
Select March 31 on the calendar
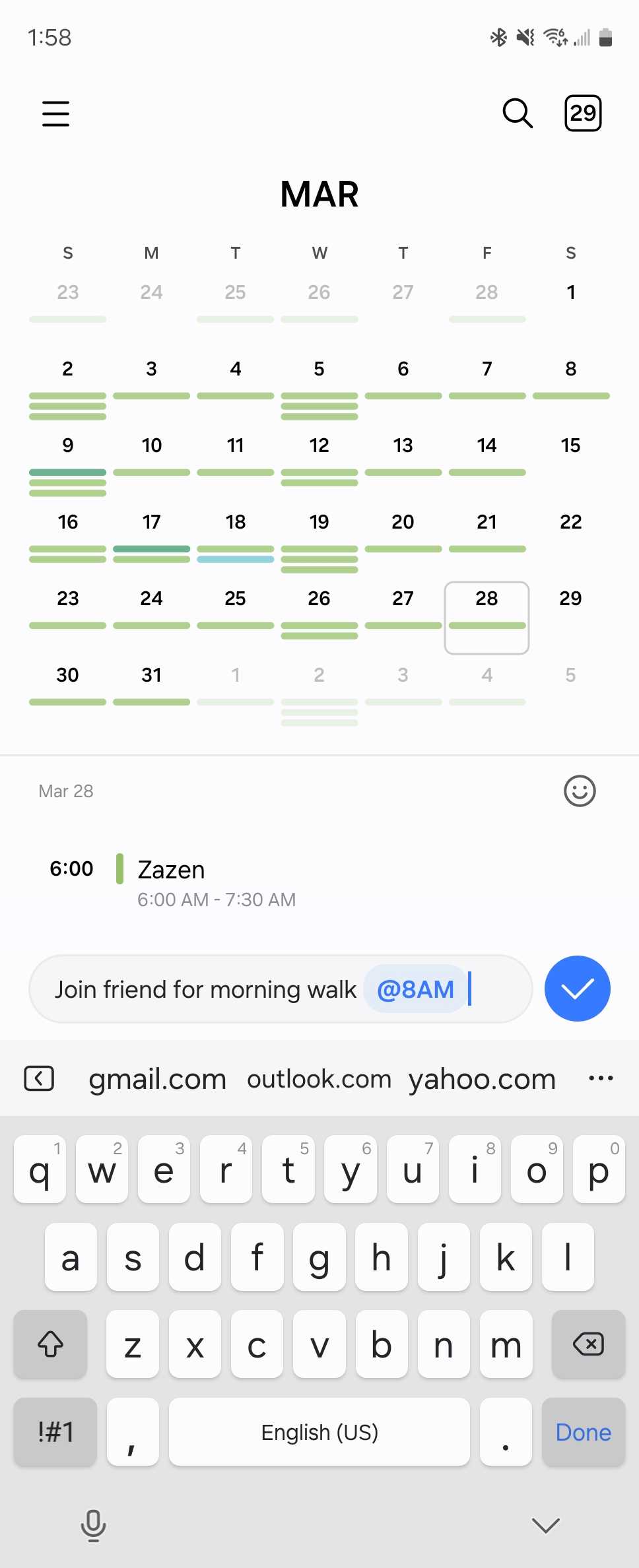tap(151, 676)
